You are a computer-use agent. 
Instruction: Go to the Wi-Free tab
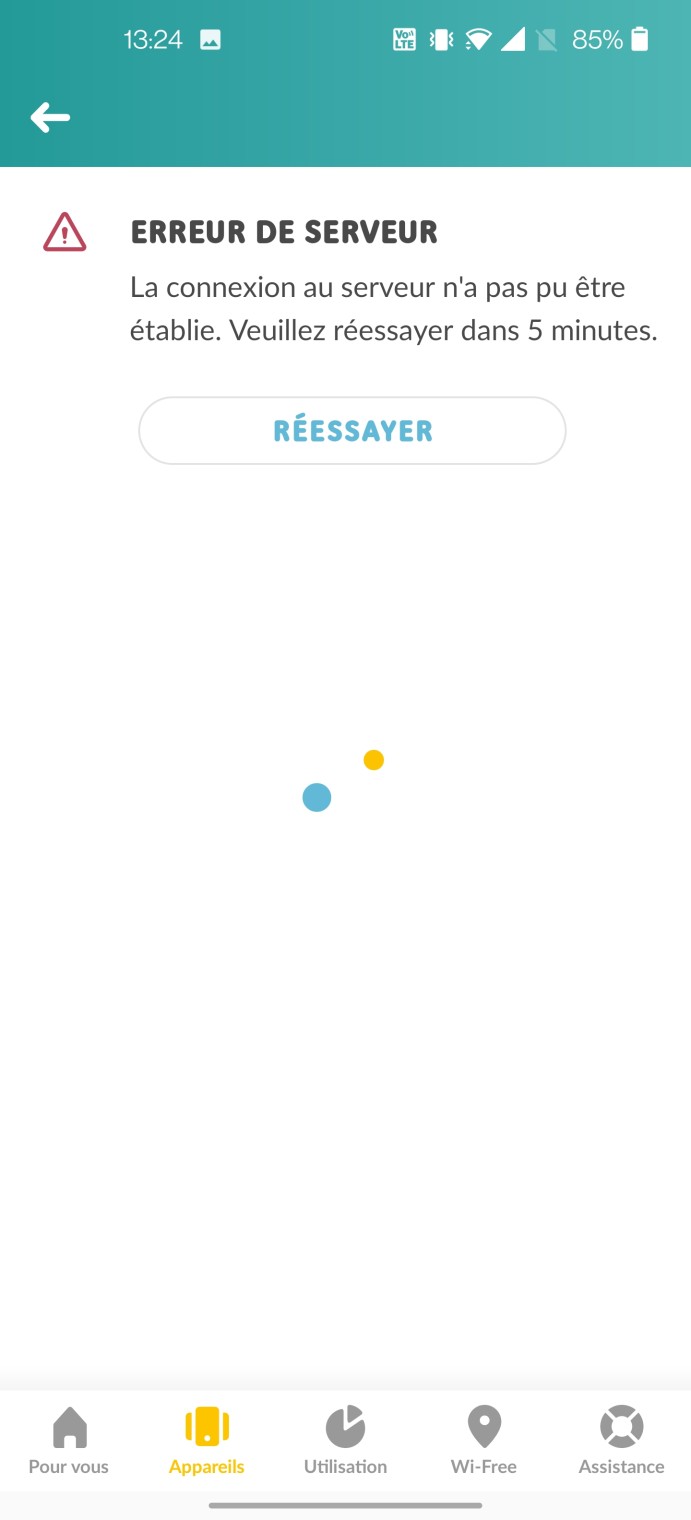click(484, 1440)
